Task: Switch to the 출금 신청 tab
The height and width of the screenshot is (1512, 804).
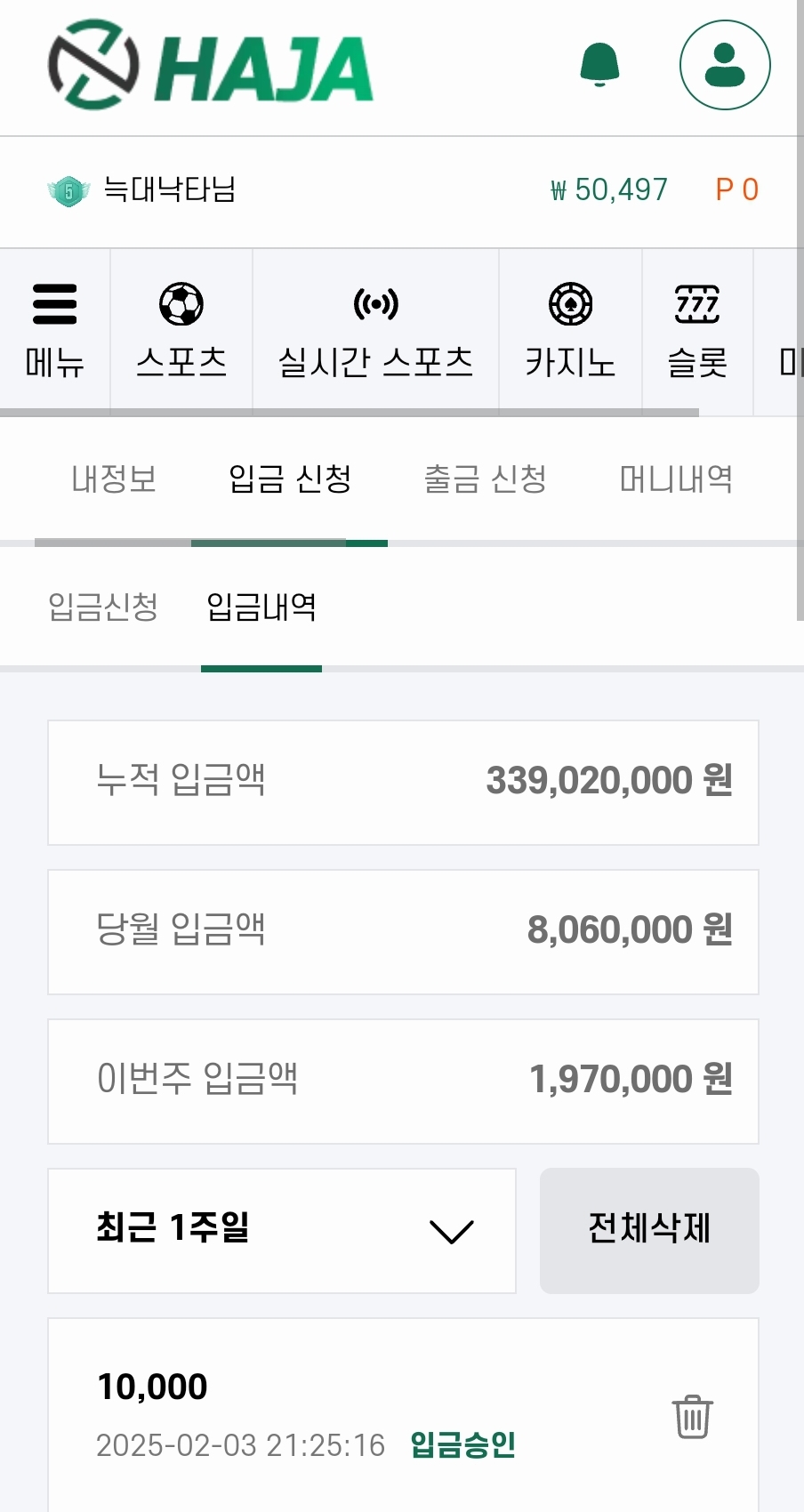Action: tap(485, 479)
